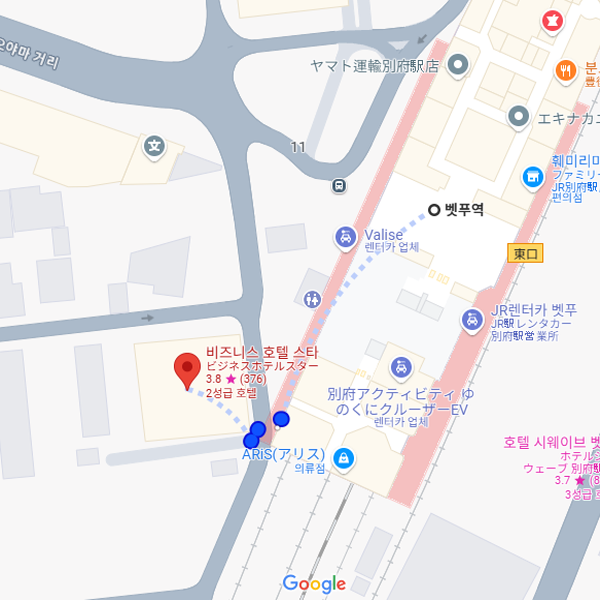600x600 pixels.
Task: Open the Valise rental car marker
Action: pyautogui.click(x=344, y=237)
